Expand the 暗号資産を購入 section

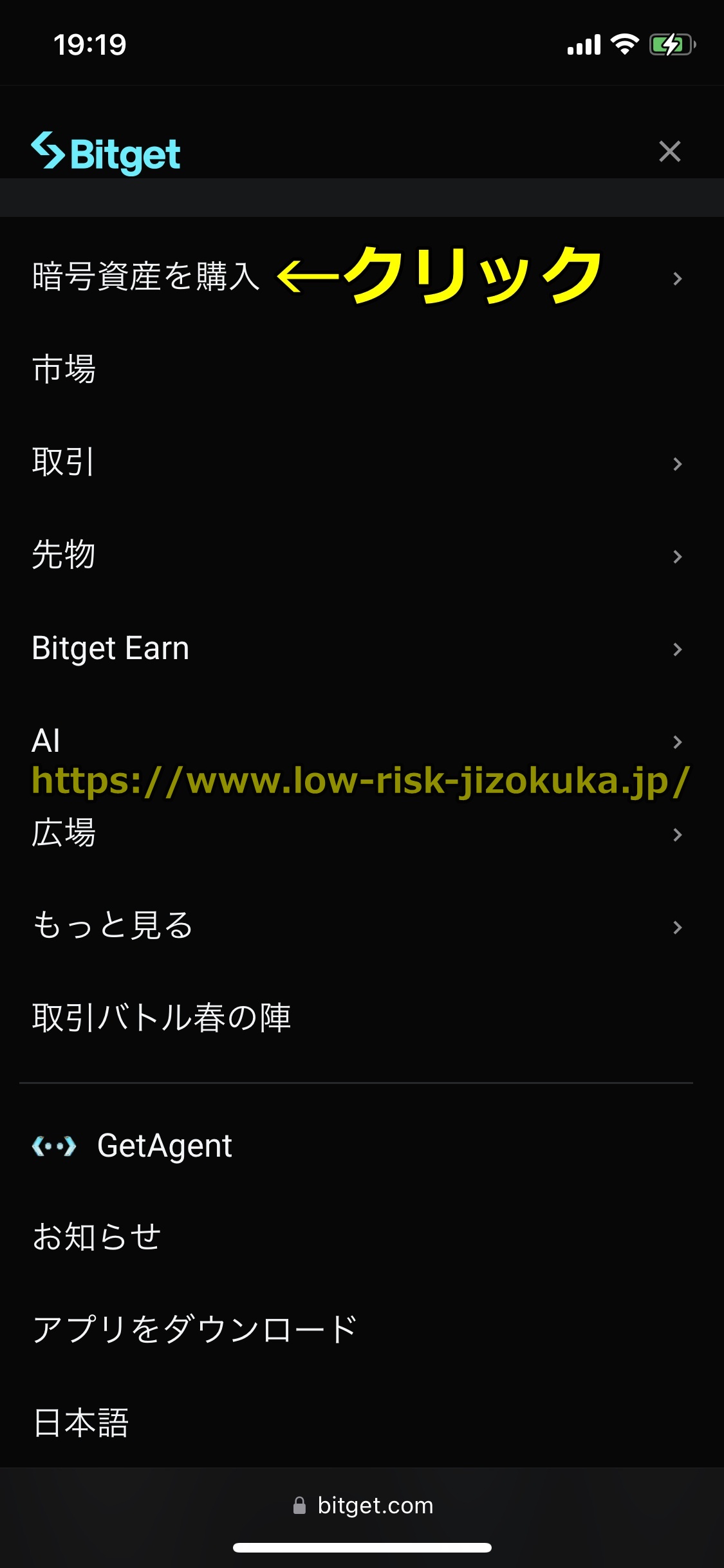pos(678,279)
